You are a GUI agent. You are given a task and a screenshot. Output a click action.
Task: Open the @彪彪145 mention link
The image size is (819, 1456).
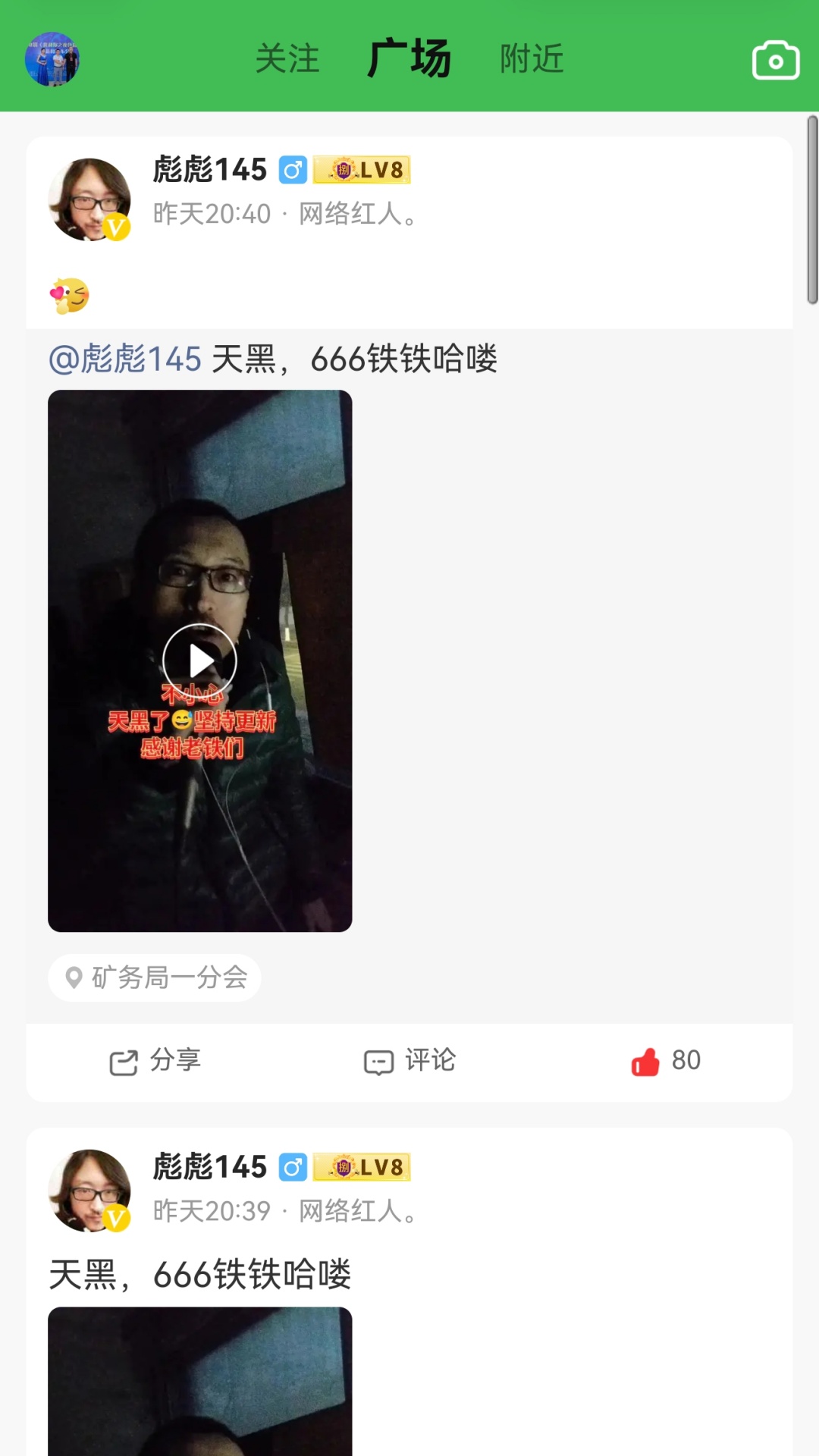(124, 358)
